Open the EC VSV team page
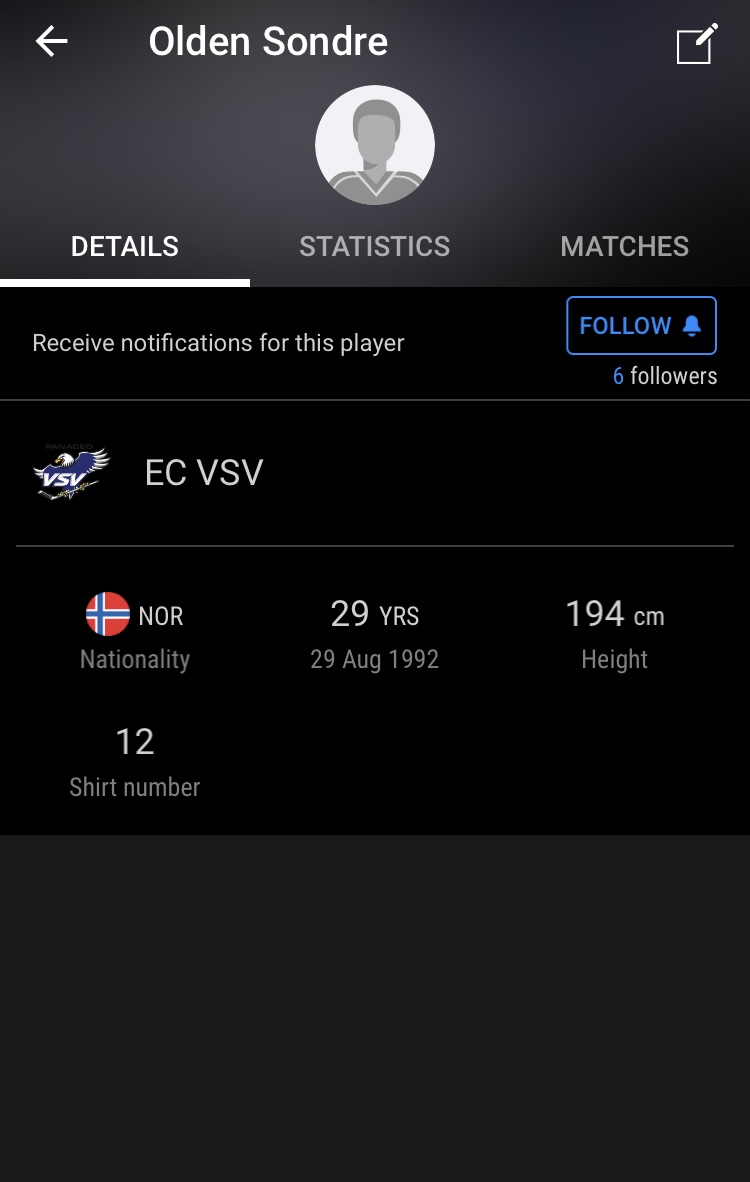Screen dimensions: 750x1182 pyautogui.click(x=204, y=473)
